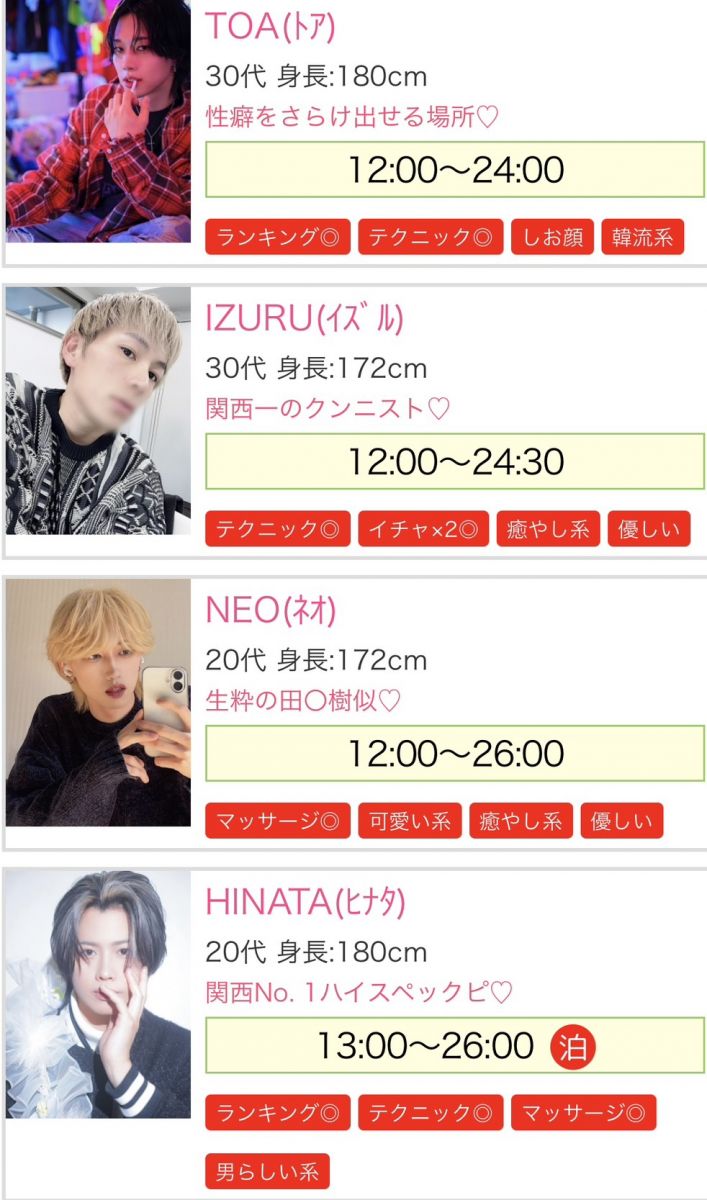This screenshot has height=1200, width=707.
Task: Open IZURU's profile card
Action: coord(304,319)
